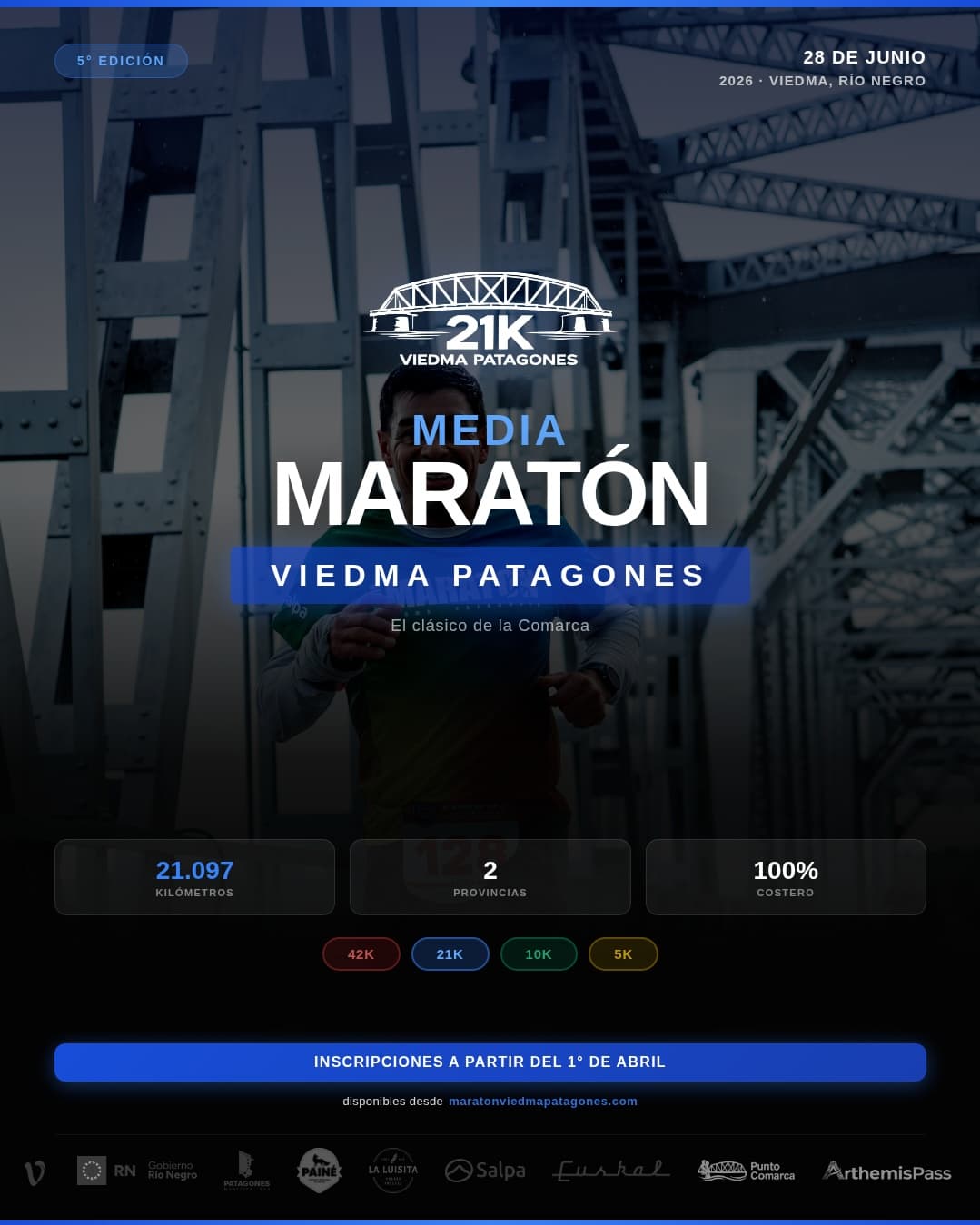Enable the 10K distance option
Viewport: 980px width, 1225px height.
click(539, 954)
